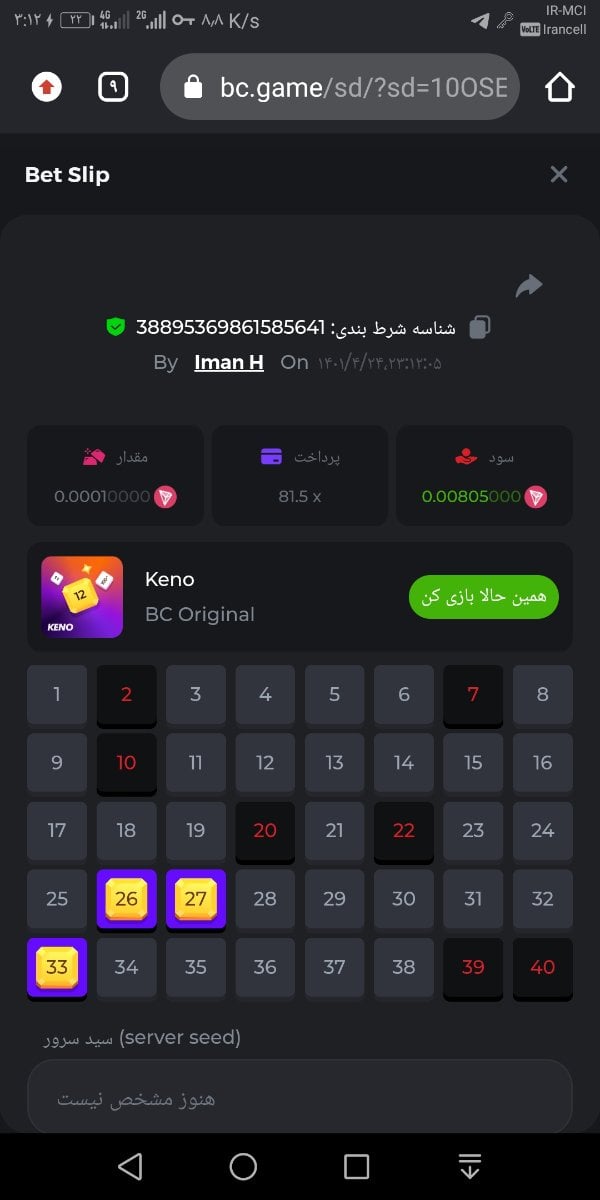Screen dimensions: 600x1200
Task: Tap Keno tile number 40
Action: [x=542, y=967]
